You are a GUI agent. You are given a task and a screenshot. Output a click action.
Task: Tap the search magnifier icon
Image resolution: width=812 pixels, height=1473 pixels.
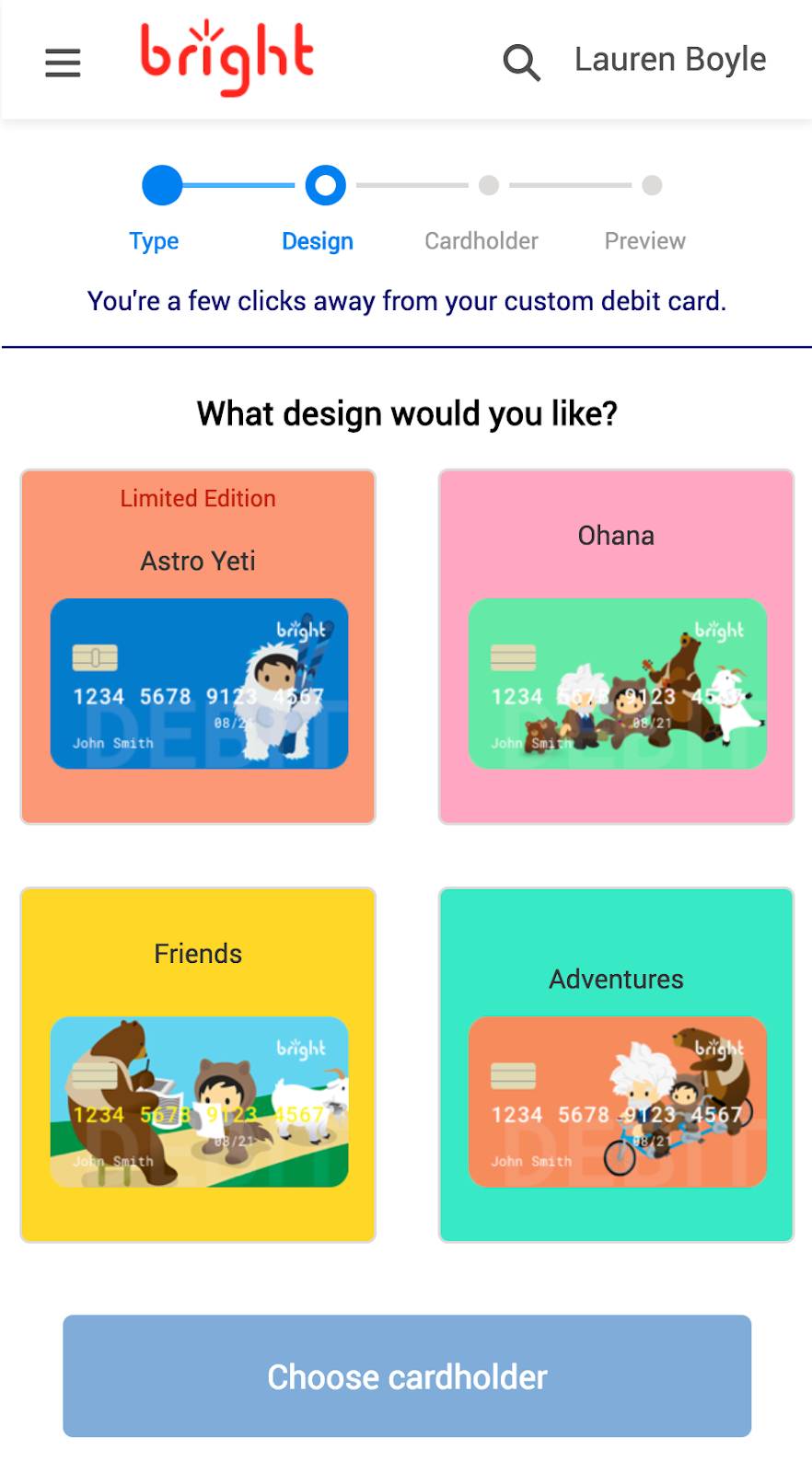pos(521,63)
